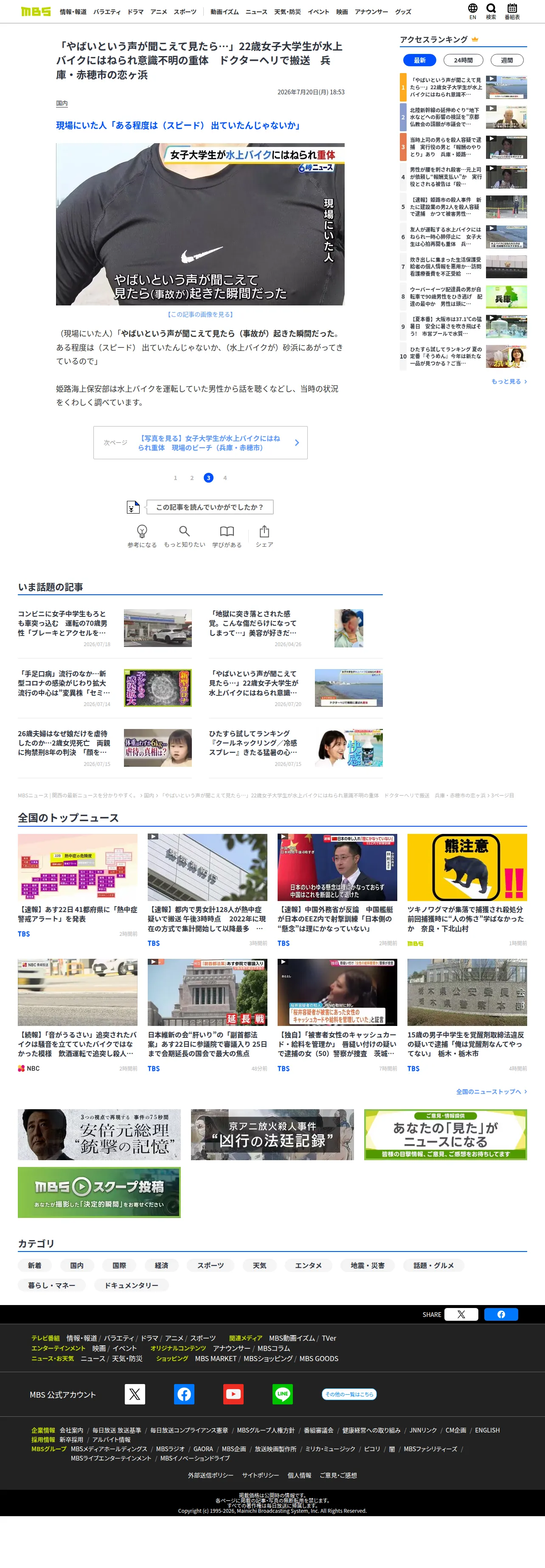Open the 番組表 program guide
The width and height of the screenshot is (545, 1568).
coord(512,11)
